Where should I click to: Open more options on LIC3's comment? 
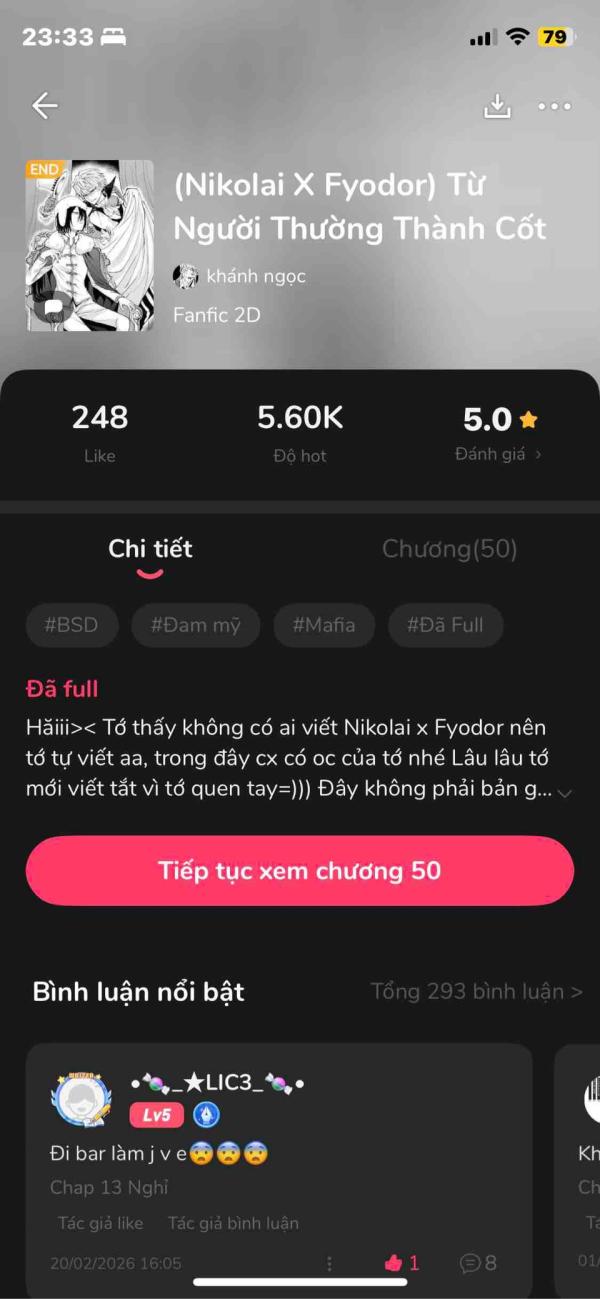click(329, 1264)
